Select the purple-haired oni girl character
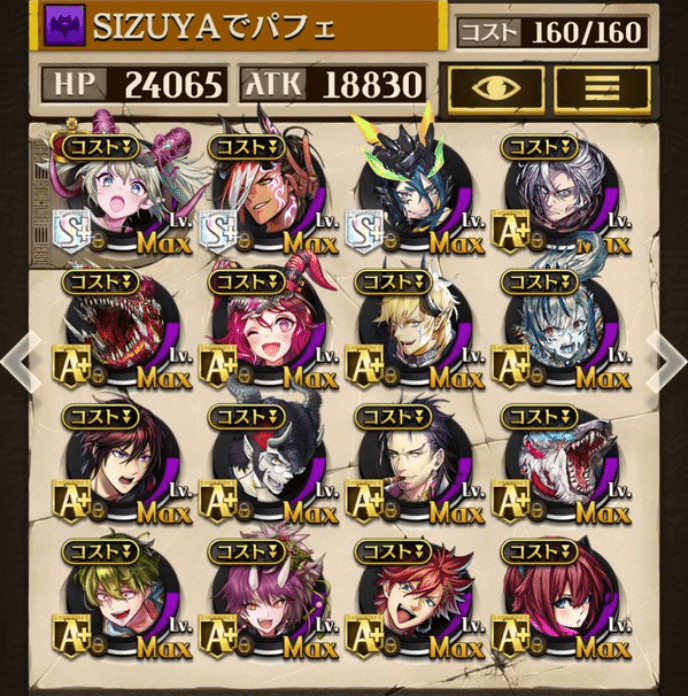Screen dimensions: 688x696 (266, 600)
